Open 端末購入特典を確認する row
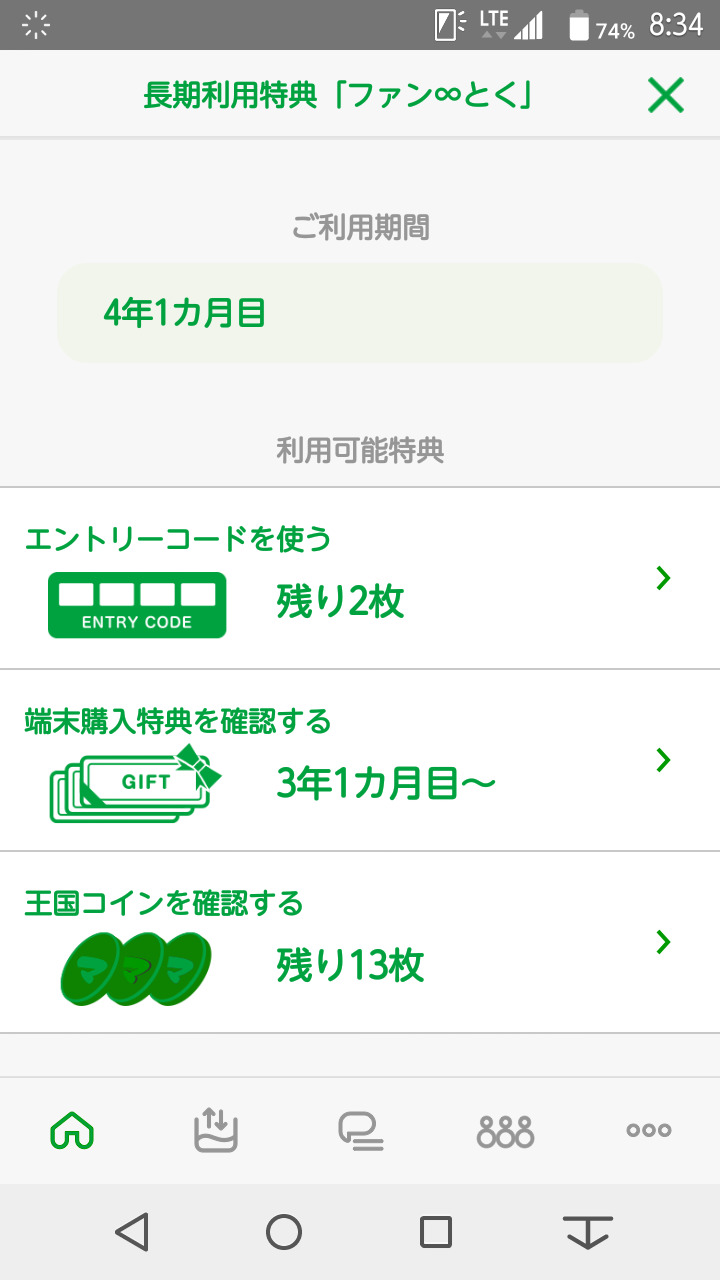Screen dimensions: 720x1280 point(360,761)
